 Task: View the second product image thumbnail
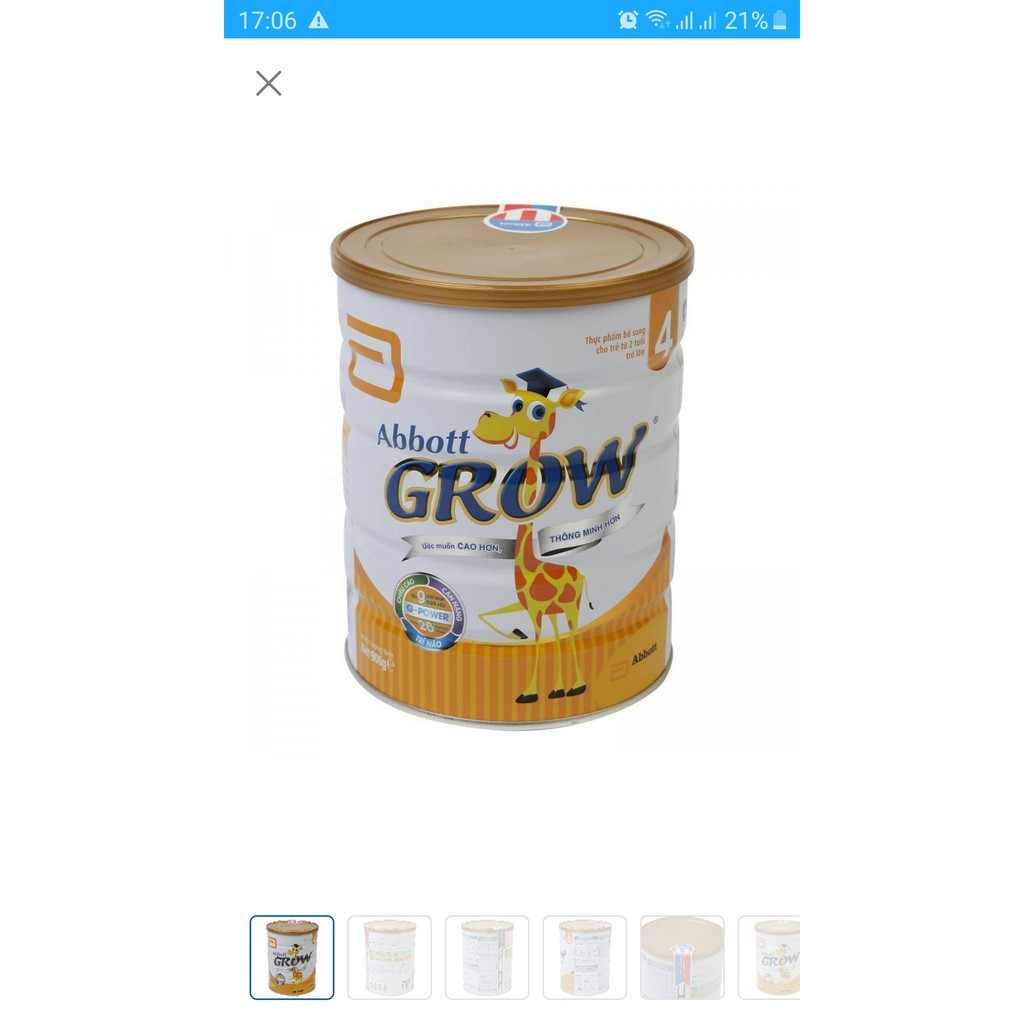point(389,957)
